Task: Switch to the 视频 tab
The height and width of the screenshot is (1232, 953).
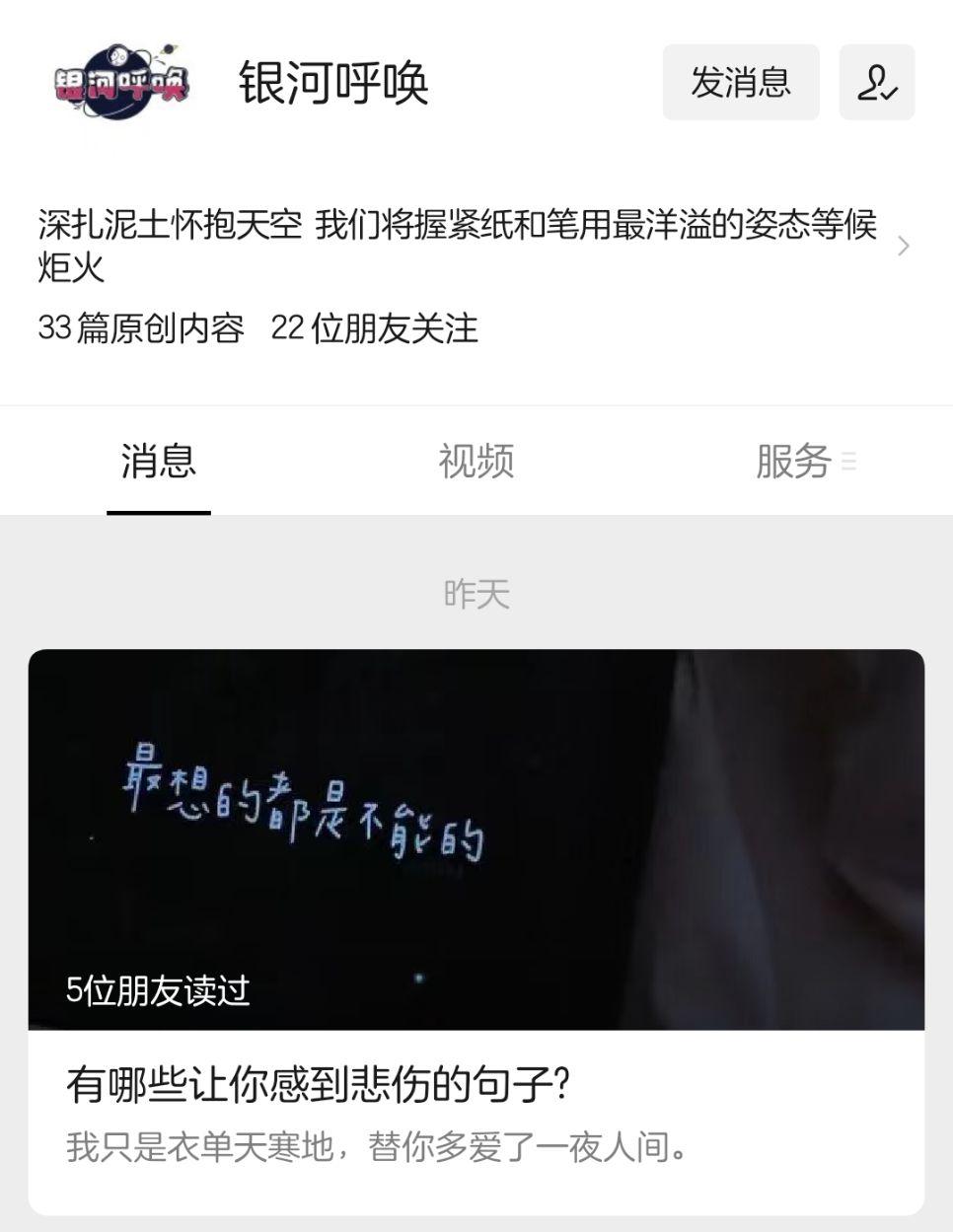Action: tap(476, 461)
